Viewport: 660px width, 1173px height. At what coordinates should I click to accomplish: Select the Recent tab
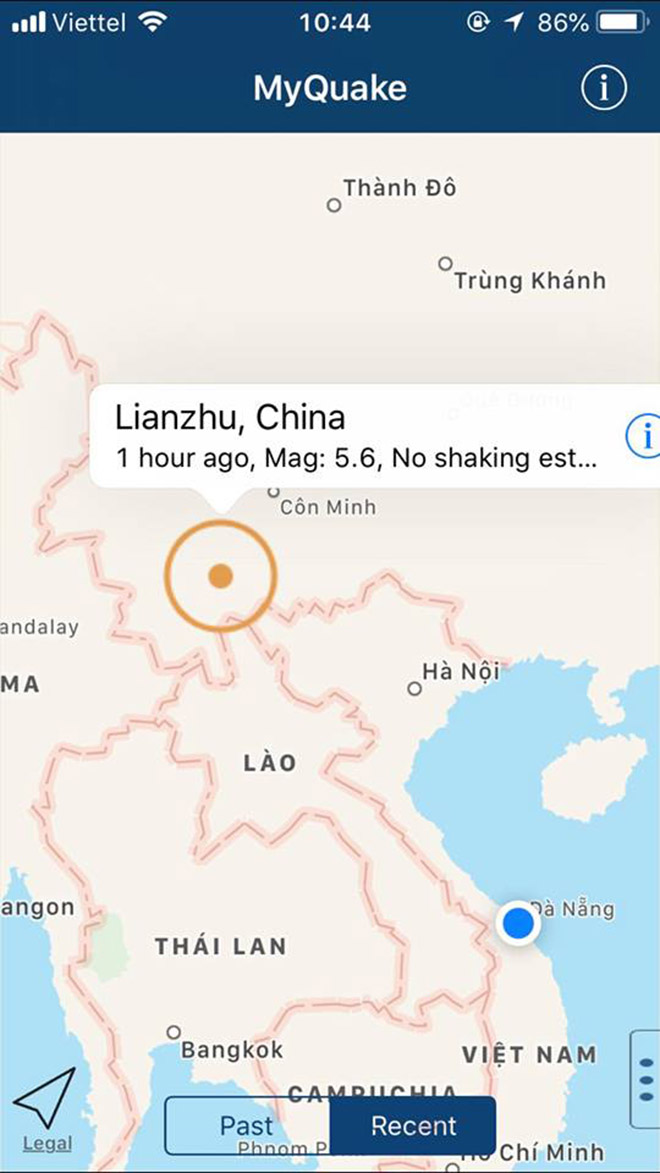[413, 1126]
